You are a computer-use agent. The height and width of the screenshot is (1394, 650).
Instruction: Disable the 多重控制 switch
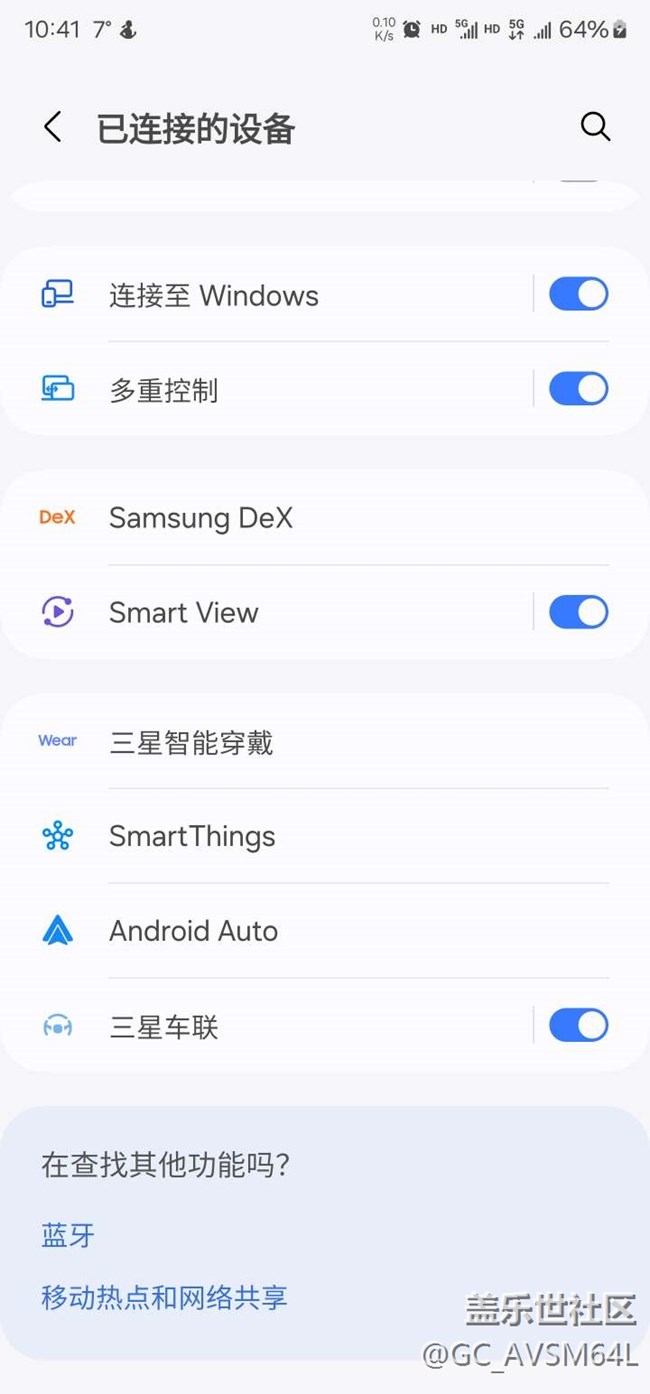pyautogui.click(x=578, y=389)
